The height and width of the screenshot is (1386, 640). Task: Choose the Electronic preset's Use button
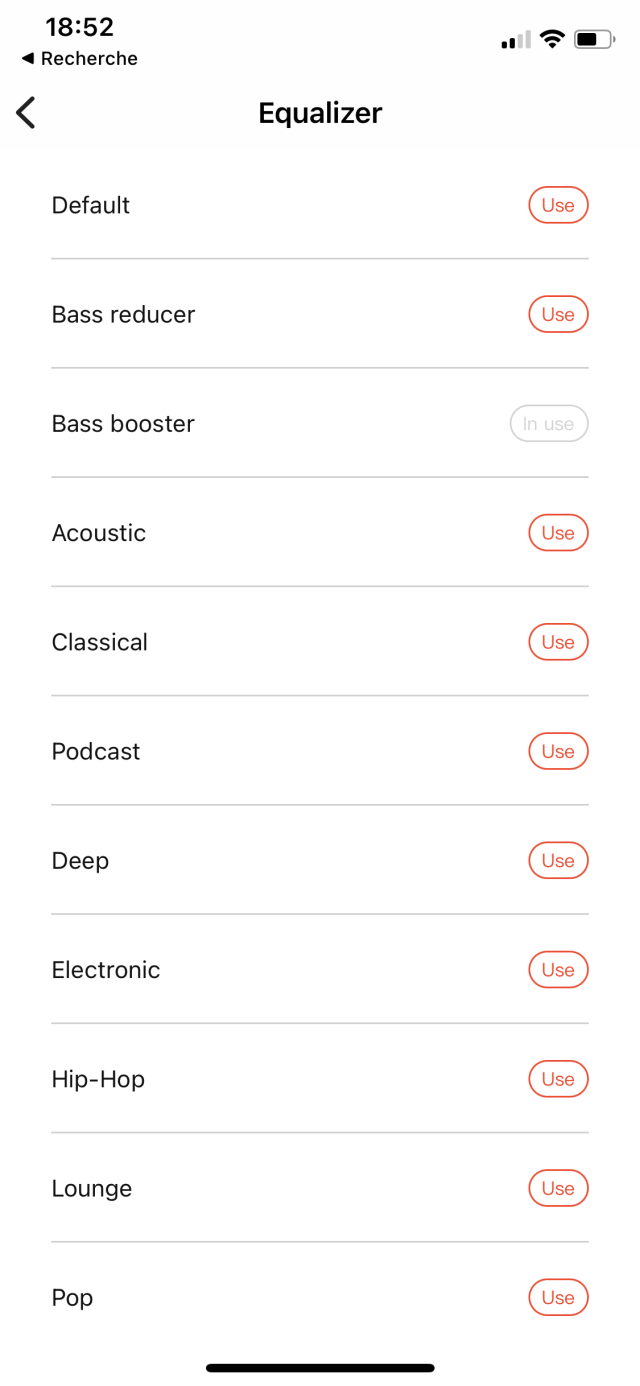[558, 970]
